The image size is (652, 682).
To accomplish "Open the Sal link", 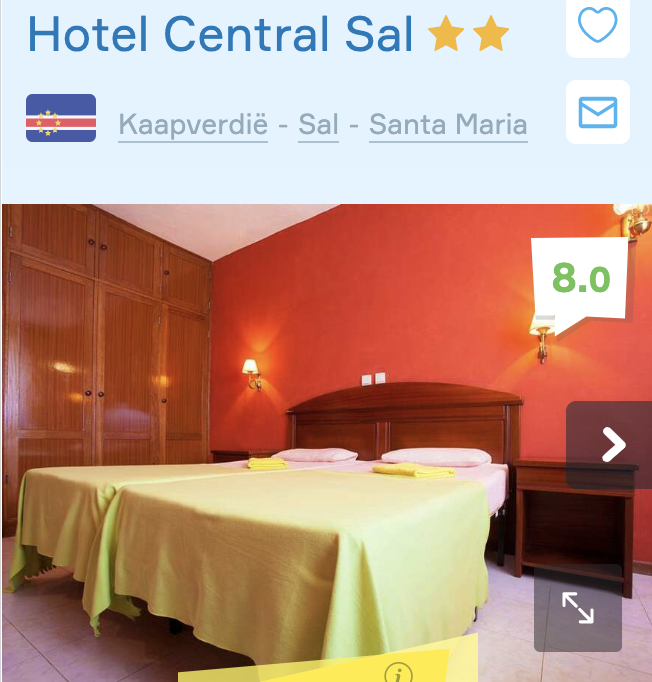I will tap(318, 125).
